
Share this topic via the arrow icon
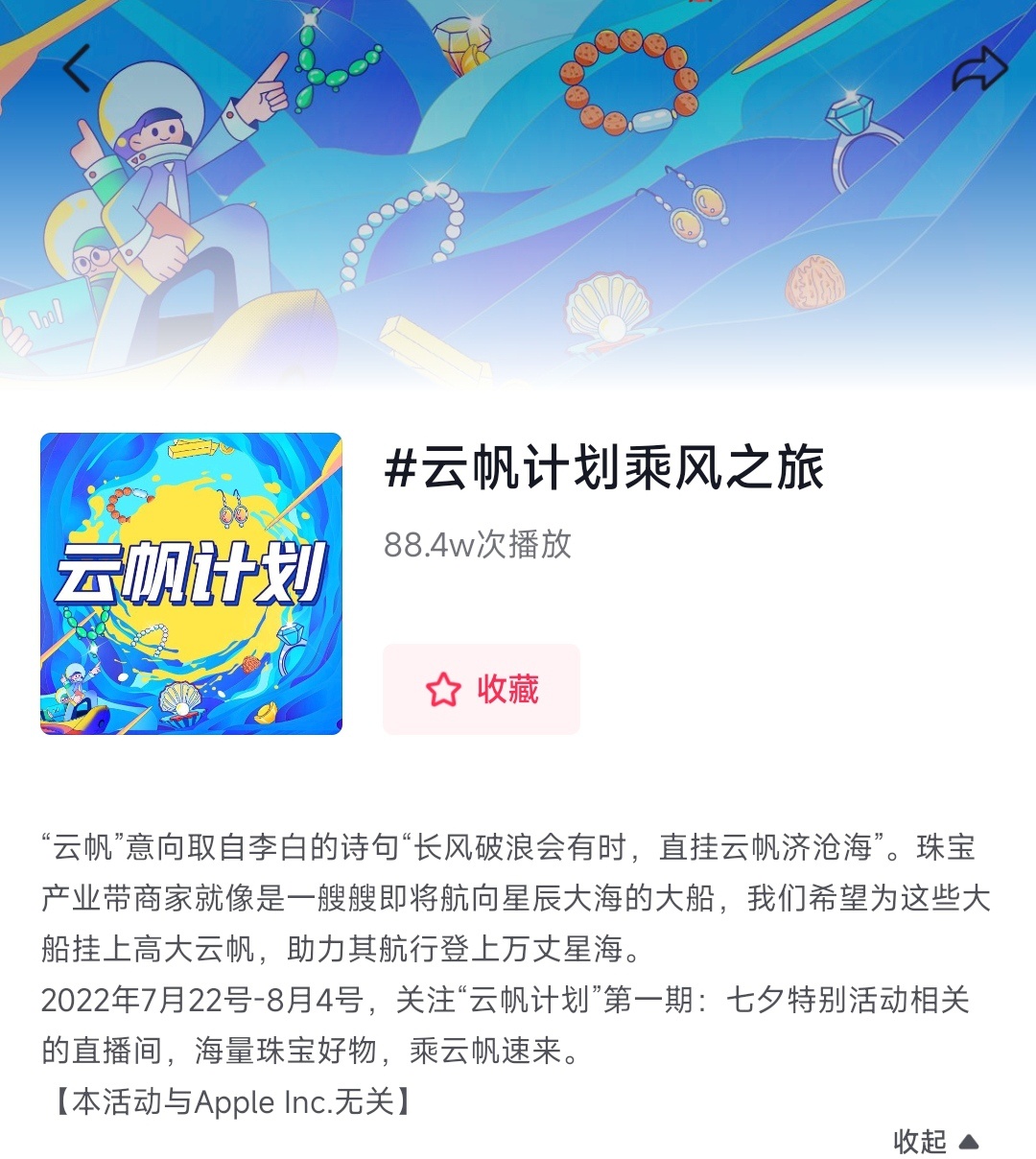tap(978, 70)
